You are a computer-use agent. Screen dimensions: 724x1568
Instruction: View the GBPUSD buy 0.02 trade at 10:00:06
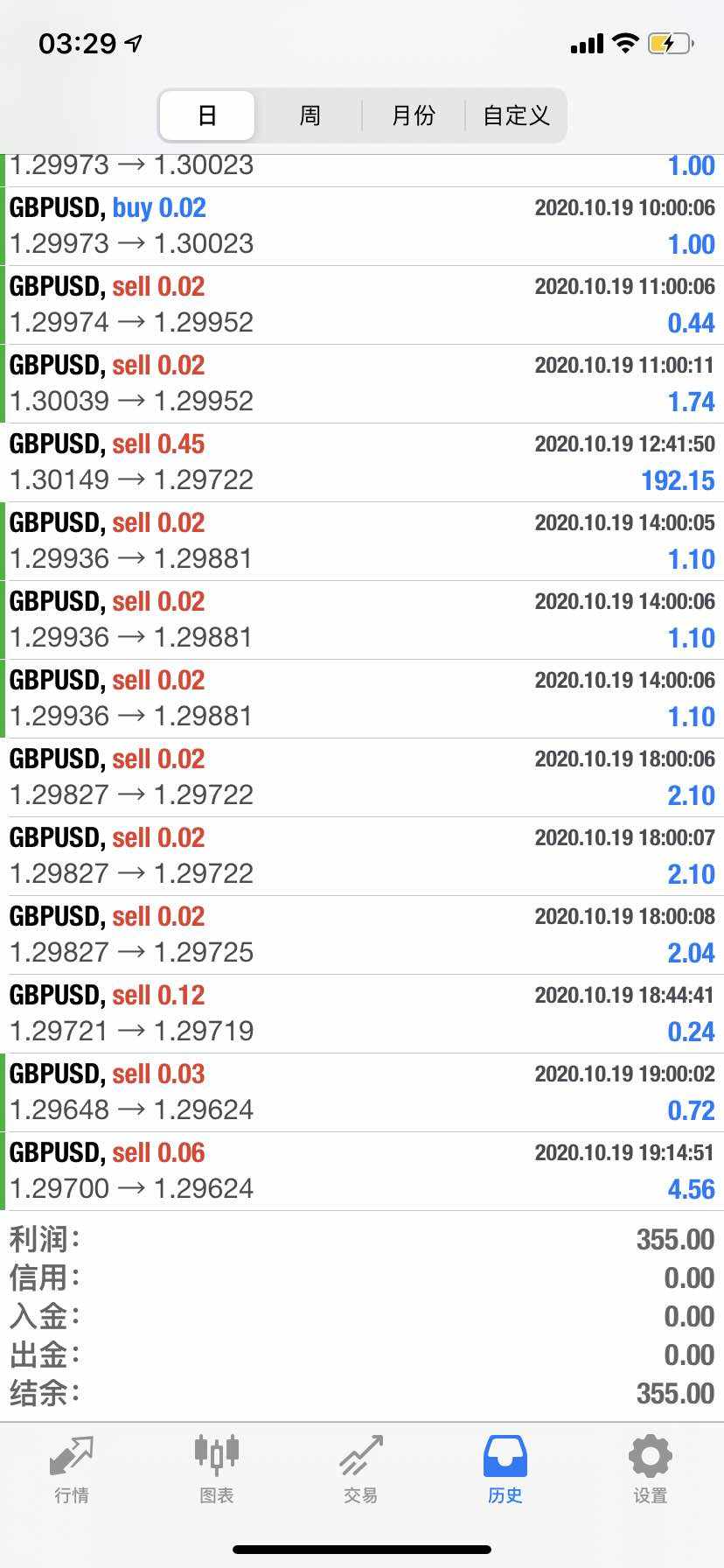coord(362,226)
